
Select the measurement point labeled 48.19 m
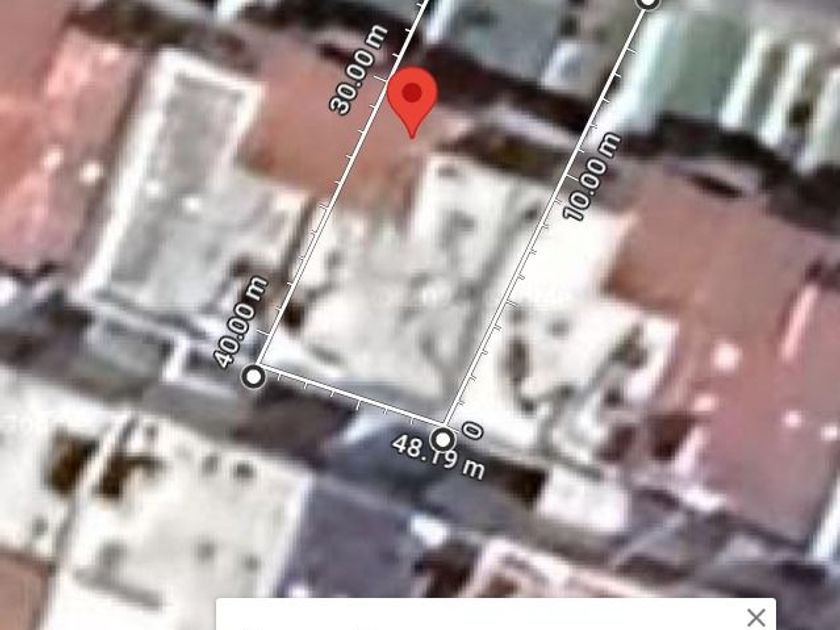443,439
